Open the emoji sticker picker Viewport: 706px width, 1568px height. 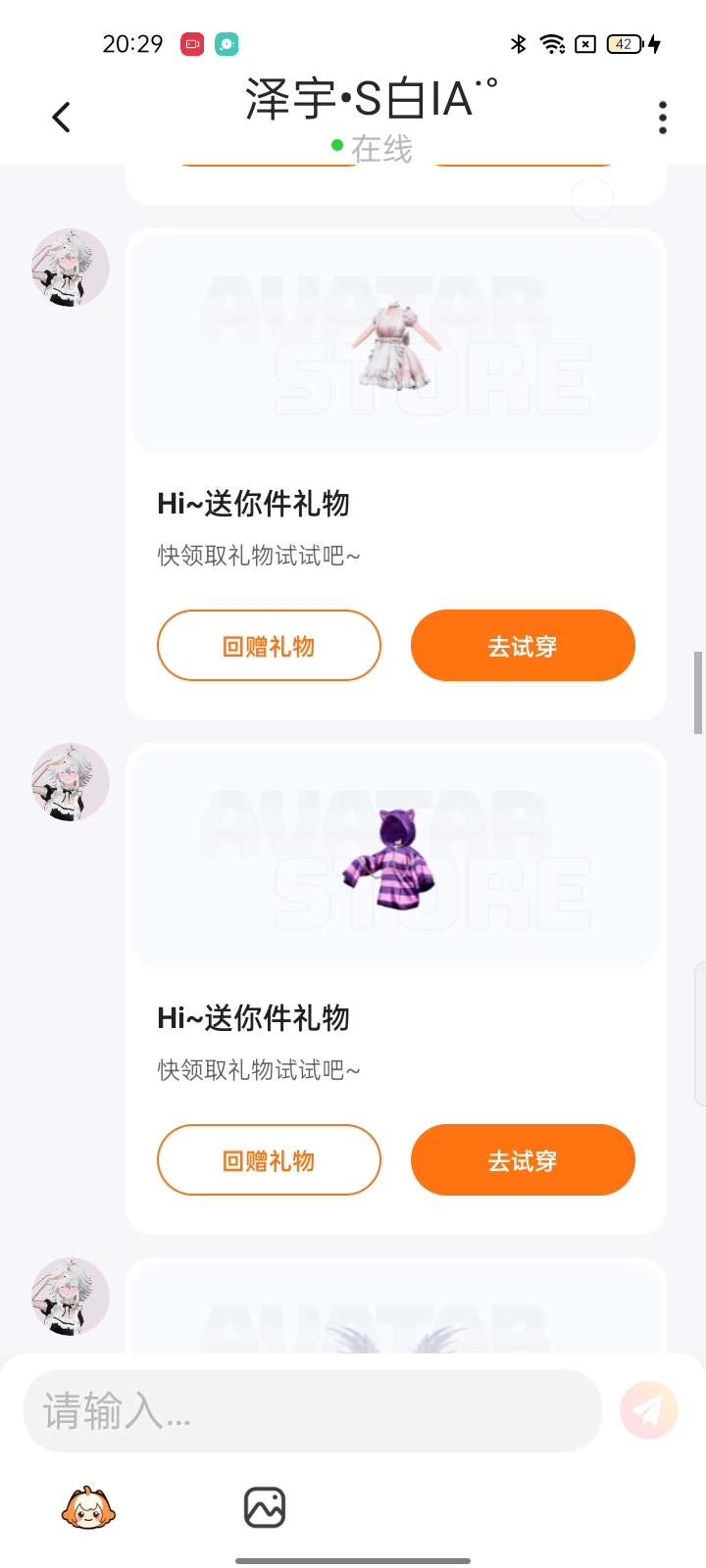[88, 1508]
